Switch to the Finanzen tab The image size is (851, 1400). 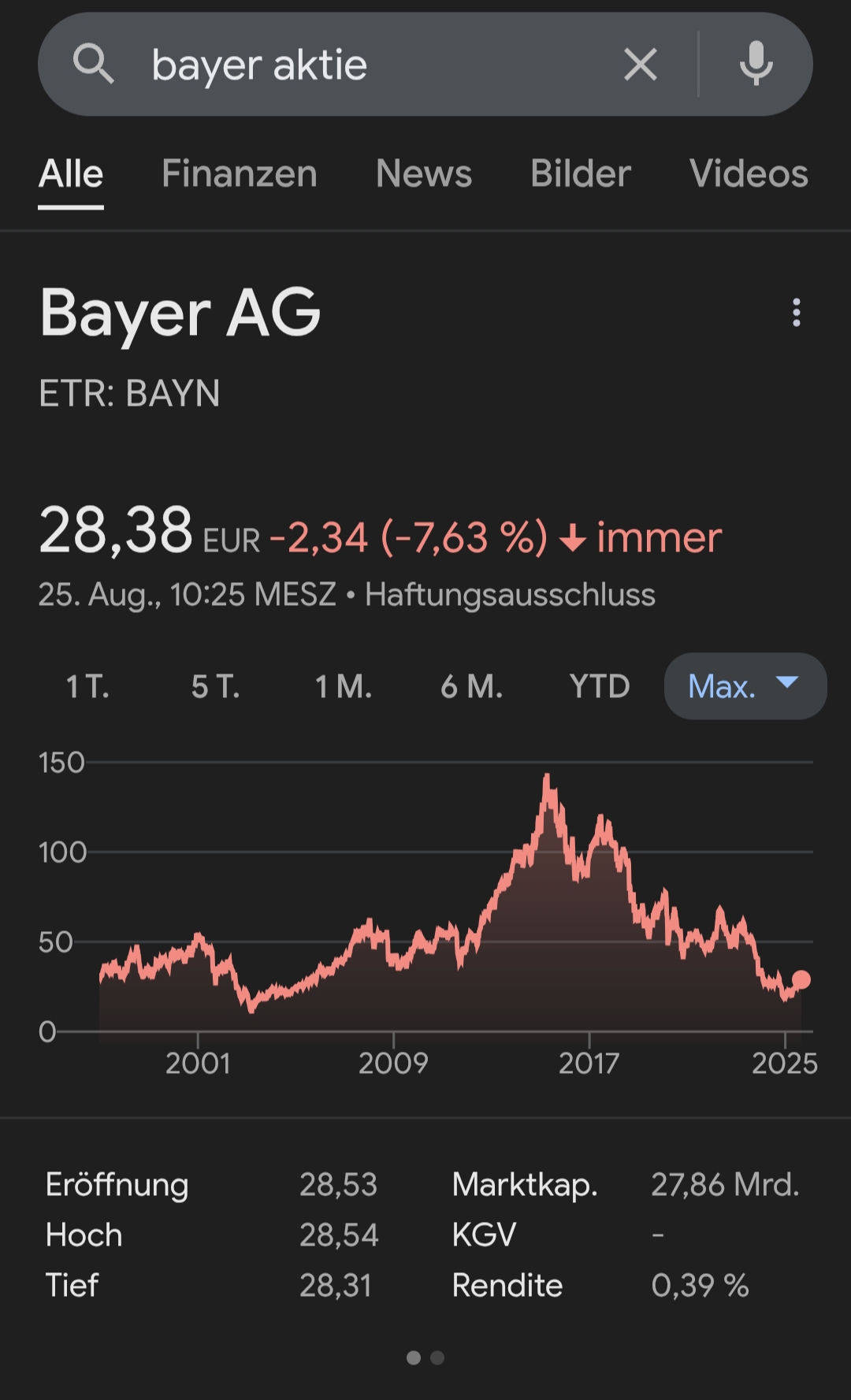239,174
